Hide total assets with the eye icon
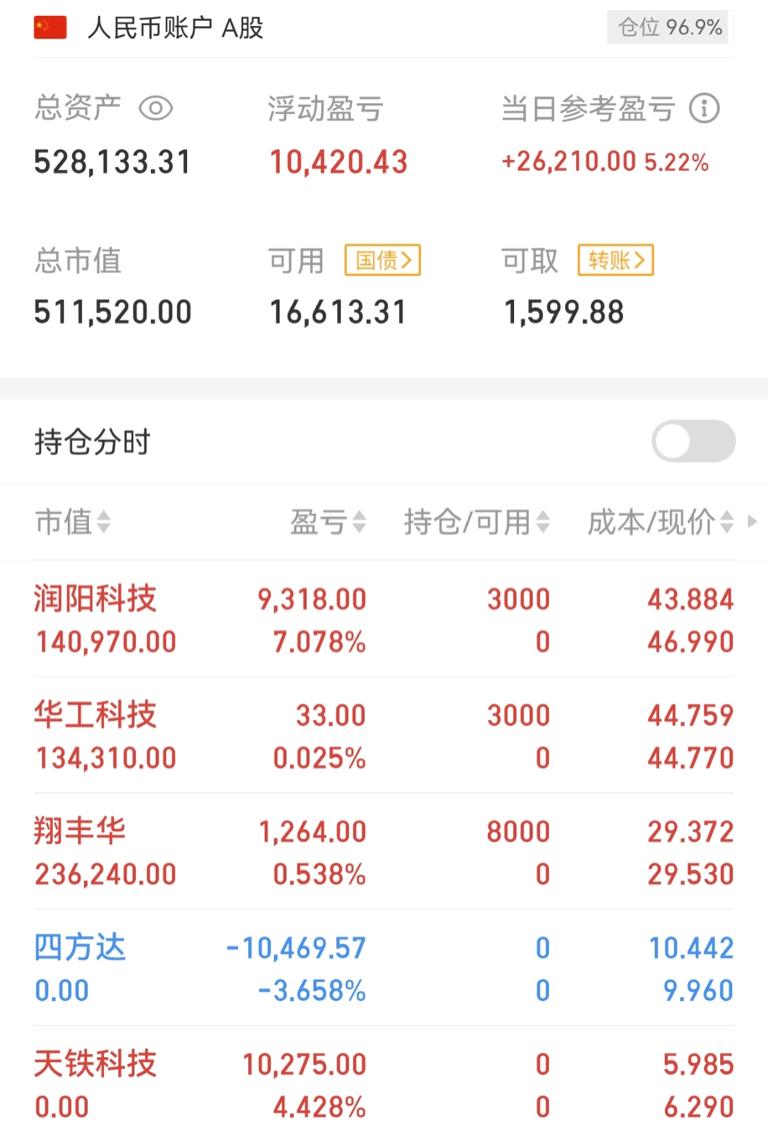Viewport: 768px width, 1143px height. tap(156, 109)
